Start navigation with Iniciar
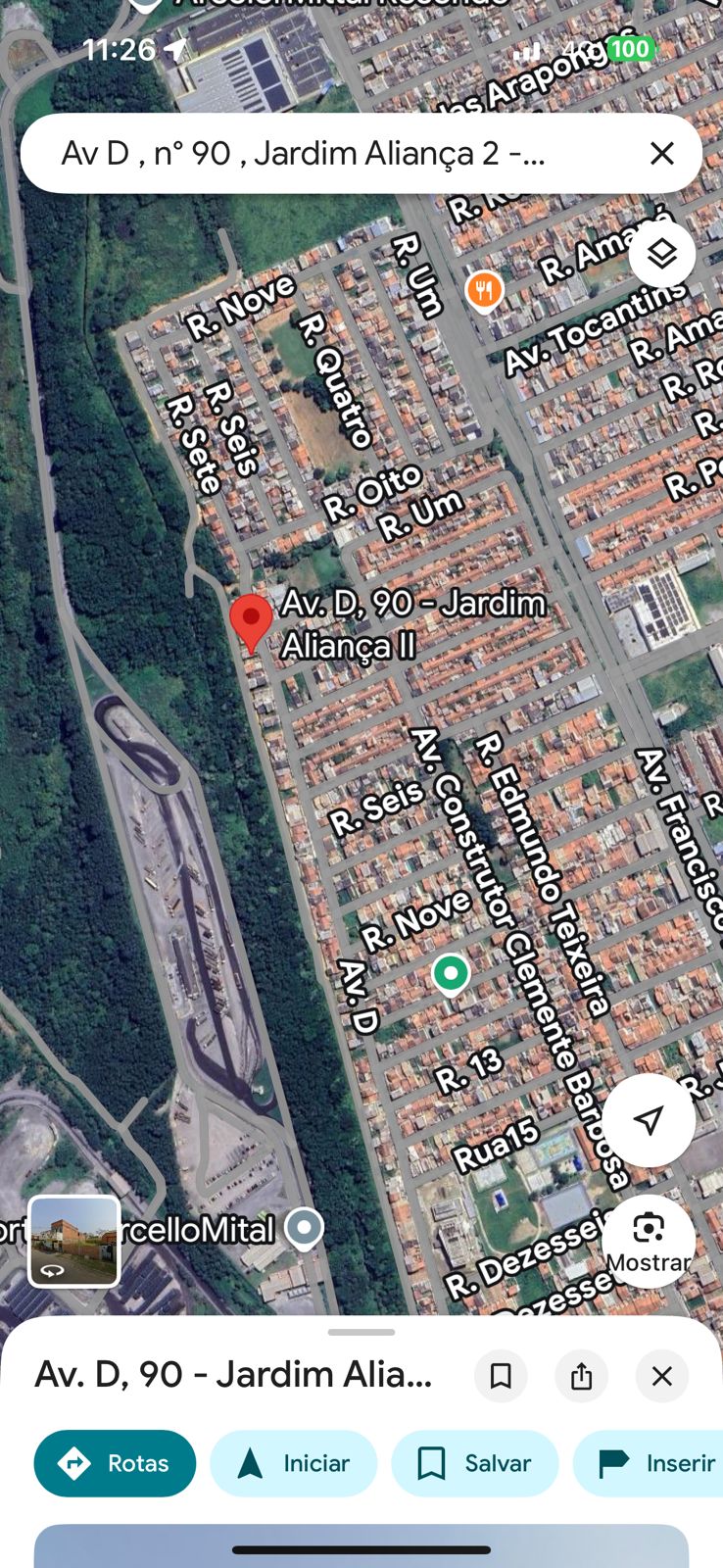 pos(294,1463)
